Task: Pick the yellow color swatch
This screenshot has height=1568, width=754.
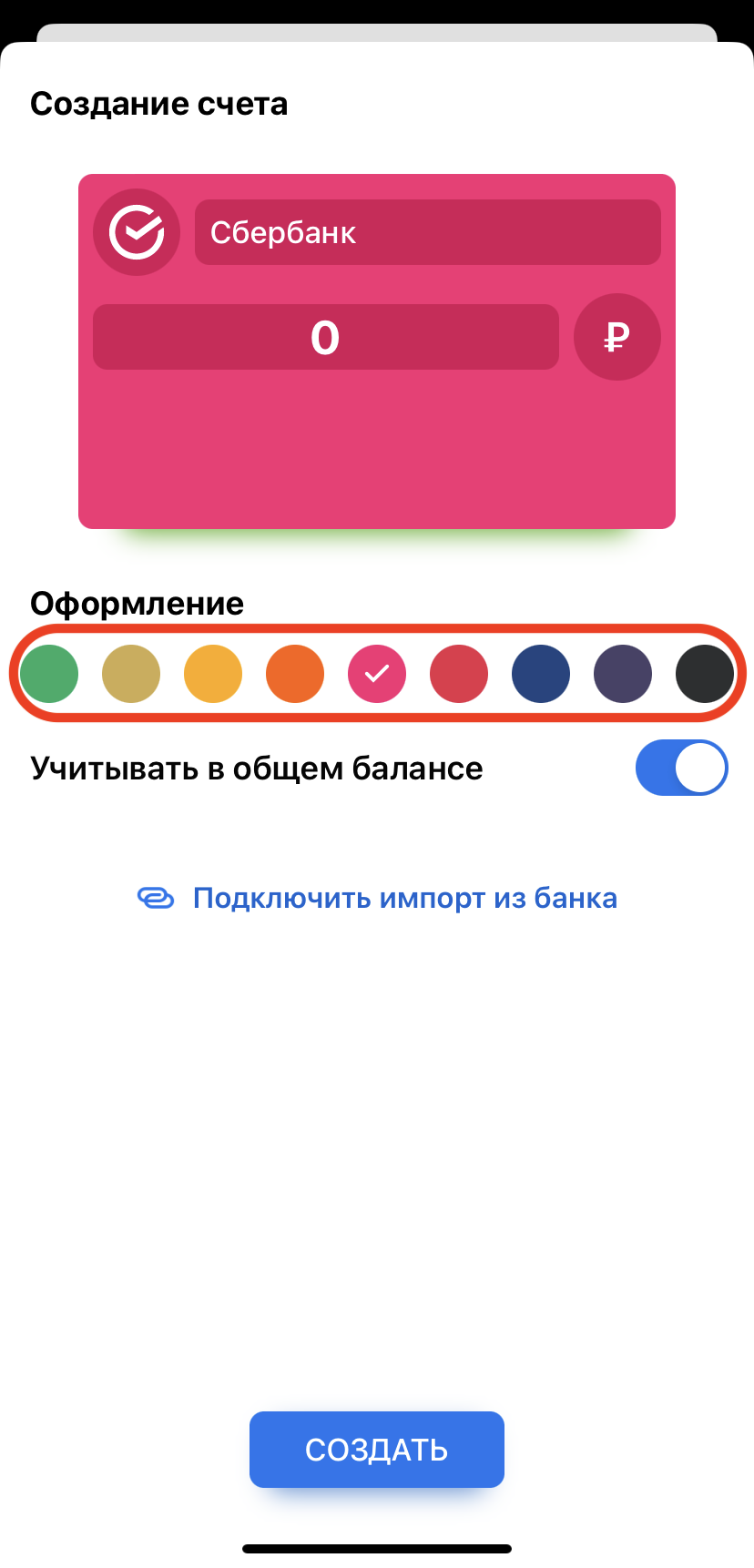Action: (213, 674)
